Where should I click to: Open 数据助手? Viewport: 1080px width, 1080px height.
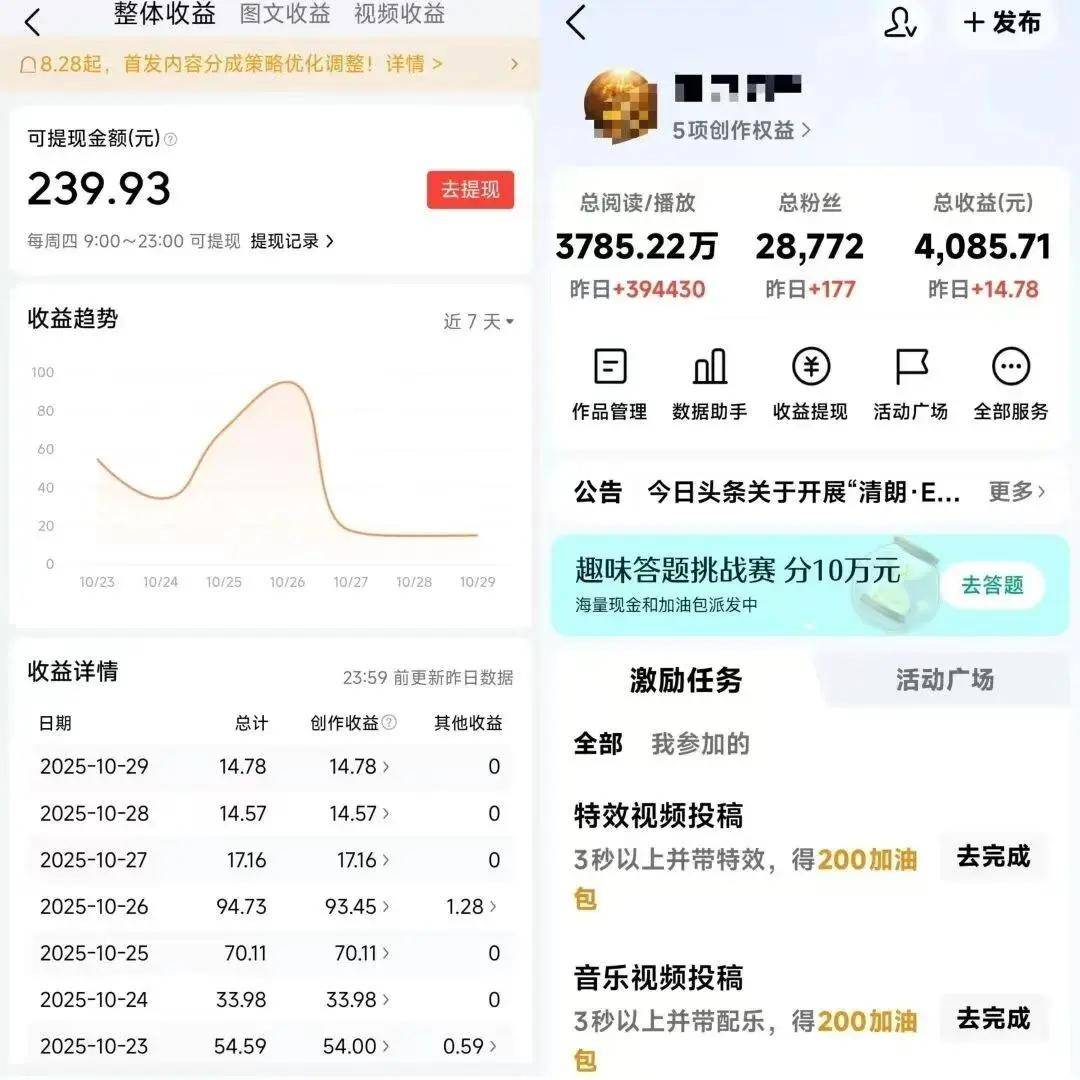(710, 384)
